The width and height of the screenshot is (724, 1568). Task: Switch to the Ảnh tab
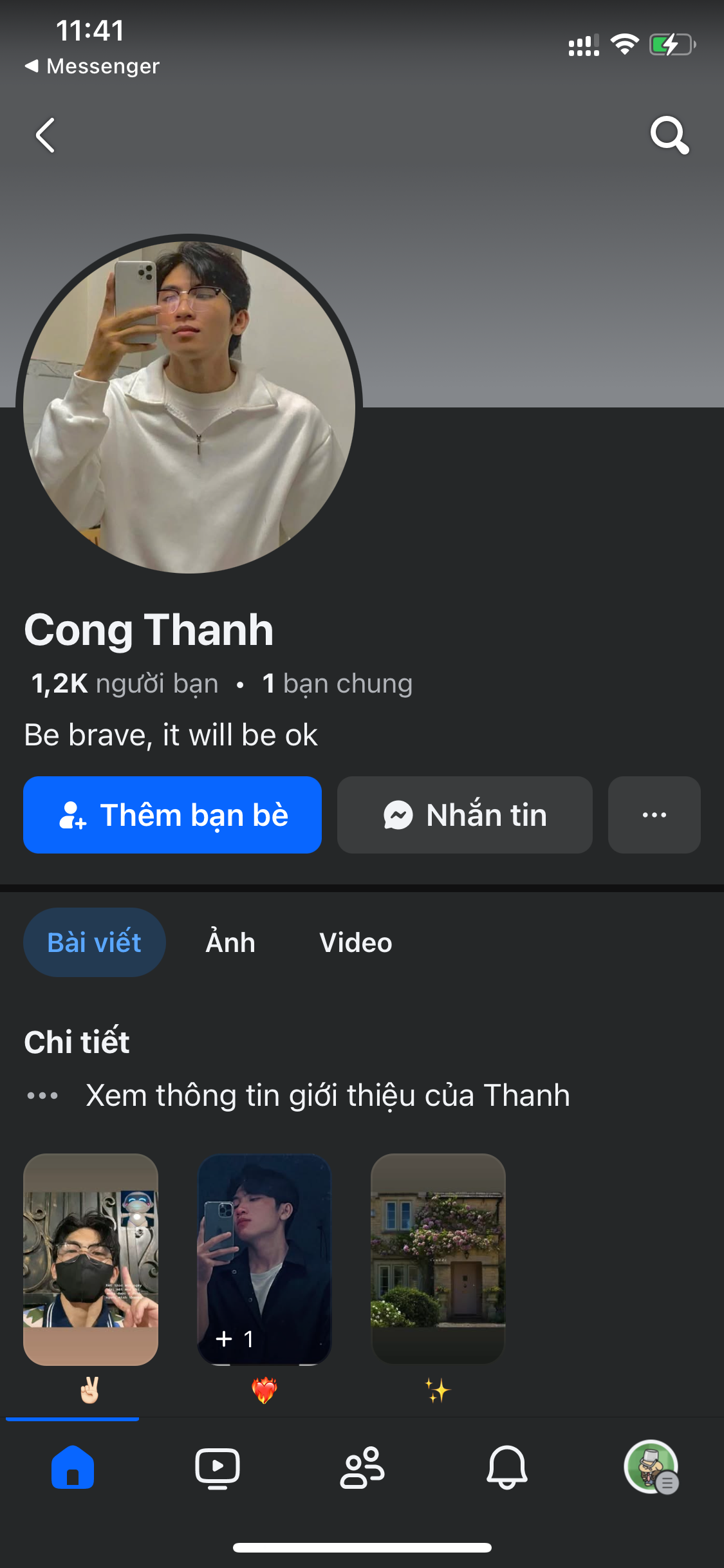(230, 942)
